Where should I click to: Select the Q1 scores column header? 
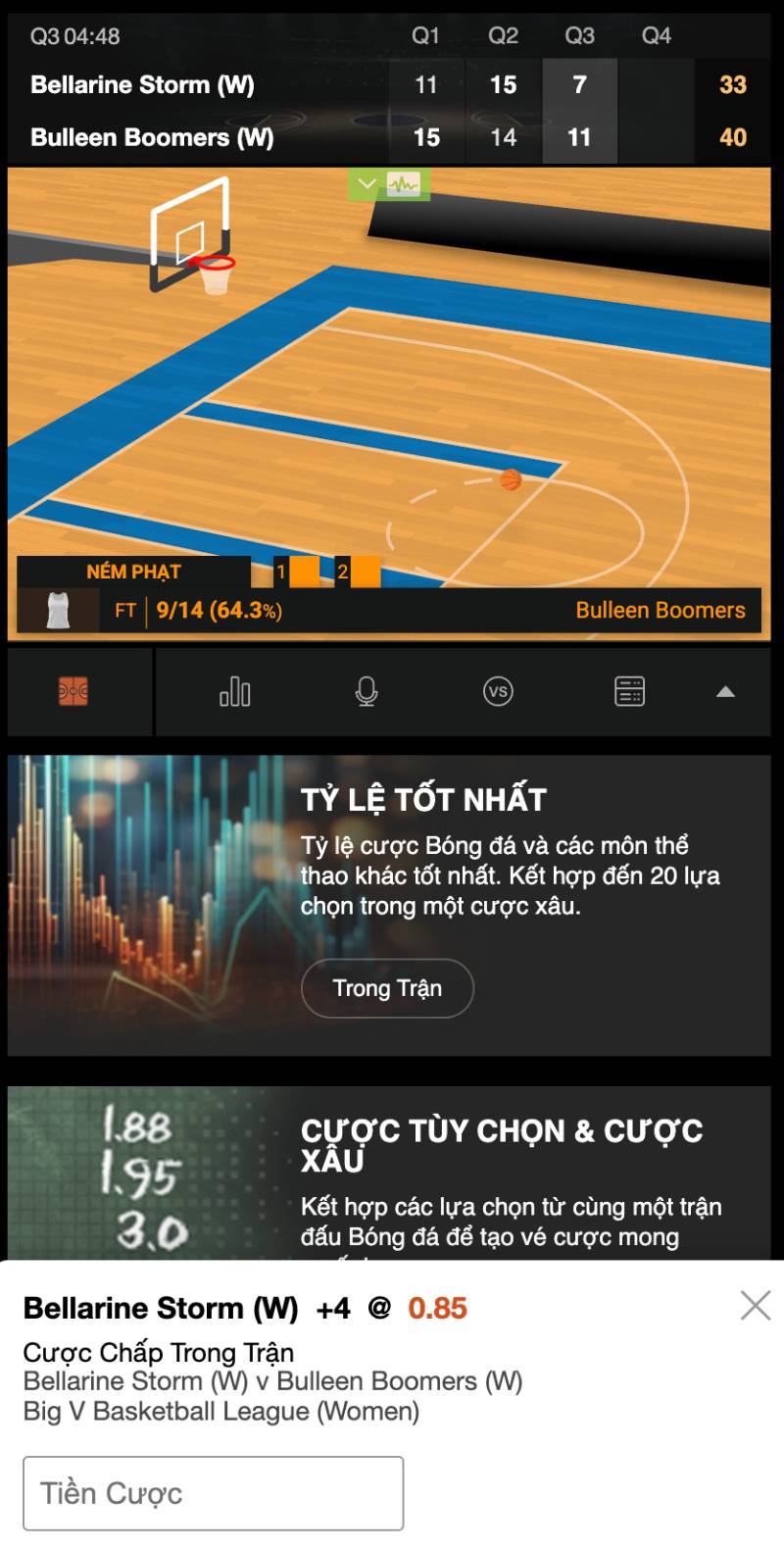click(425, 36)
